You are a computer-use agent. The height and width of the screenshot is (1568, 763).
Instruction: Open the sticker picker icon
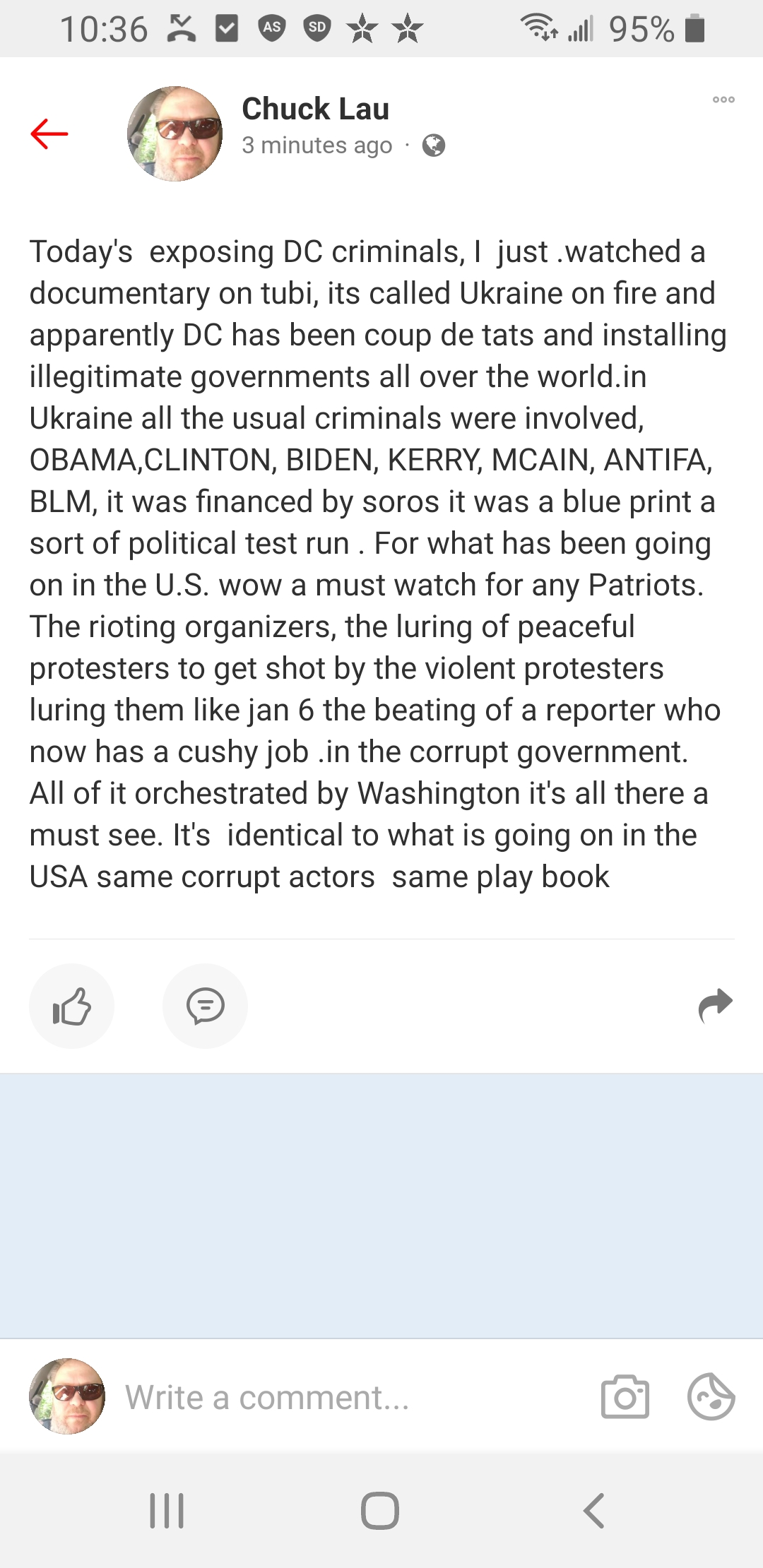(x=711, y=1396)
